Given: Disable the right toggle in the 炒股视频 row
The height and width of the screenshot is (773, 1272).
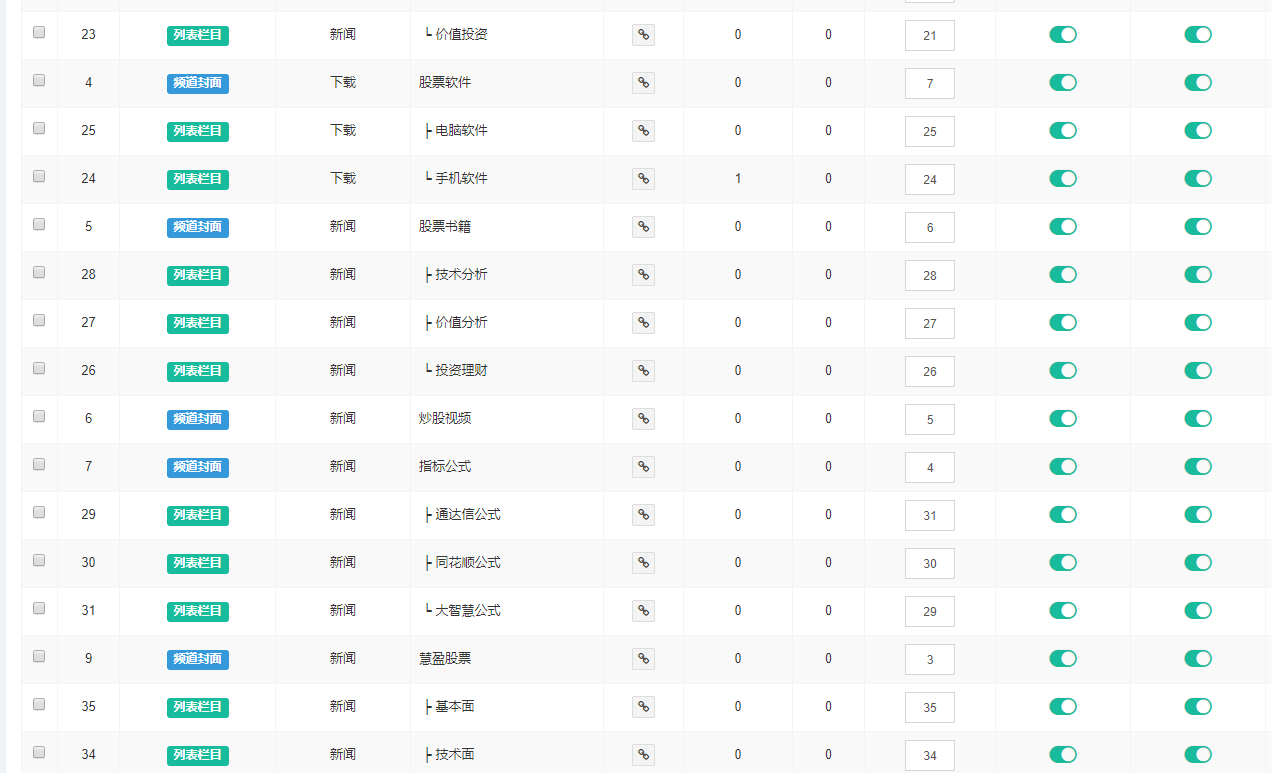Looking at the screenshot, I should 1197,418.
